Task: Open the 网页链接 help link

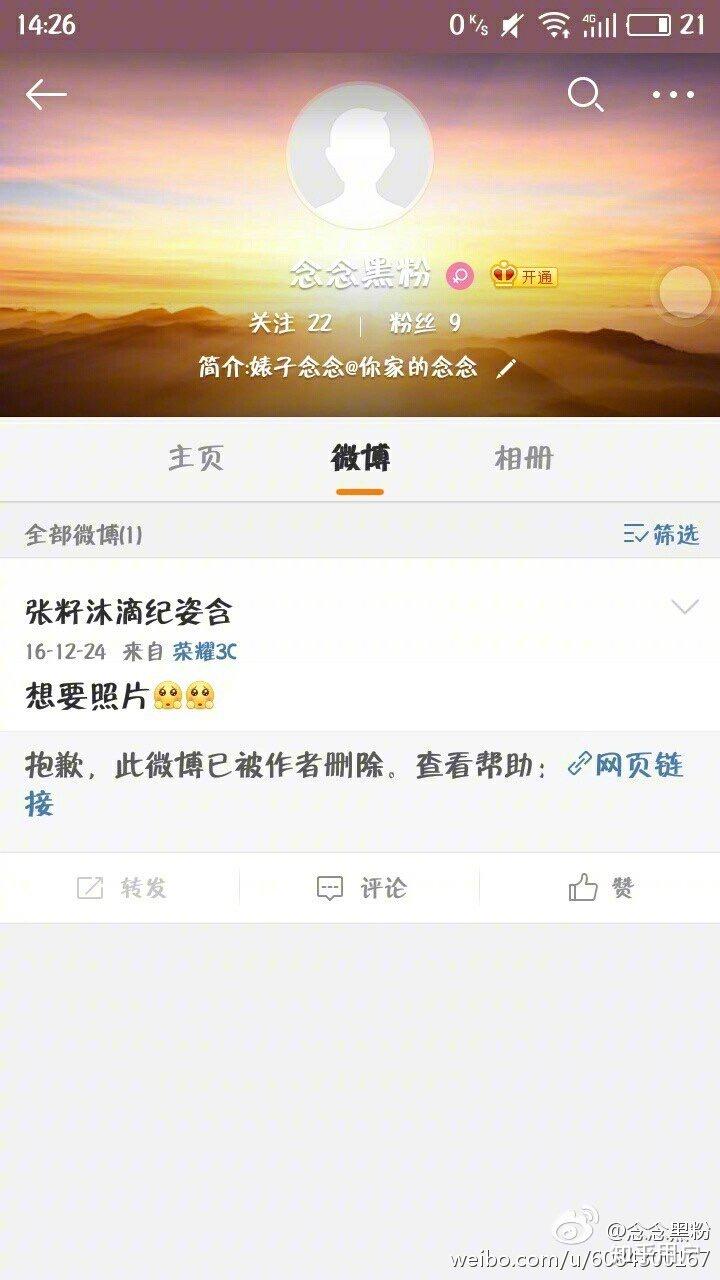Action: pyautogui.click(x=354, y=785)
